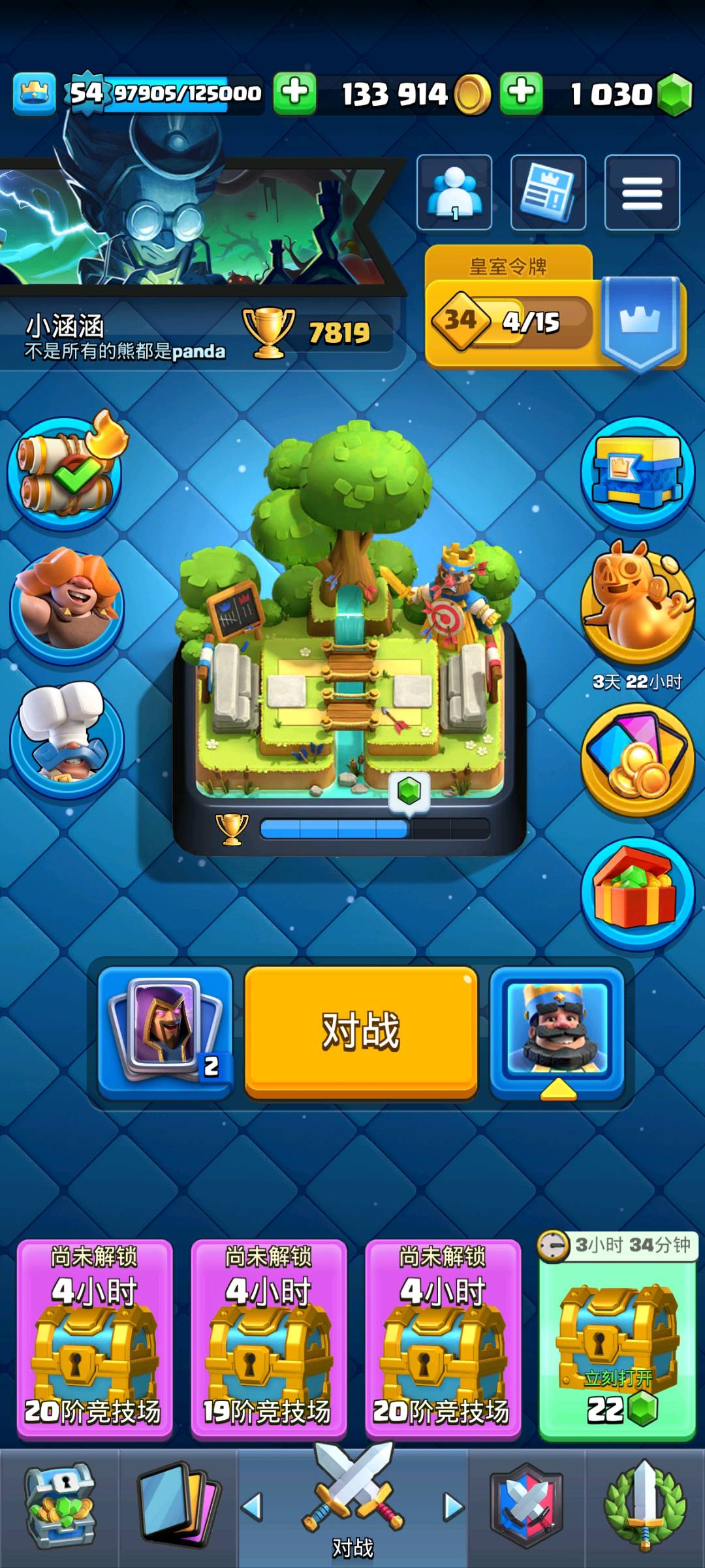Open the golden piggy bank event
The image size is (705, 1568).
tap(638, 604)
